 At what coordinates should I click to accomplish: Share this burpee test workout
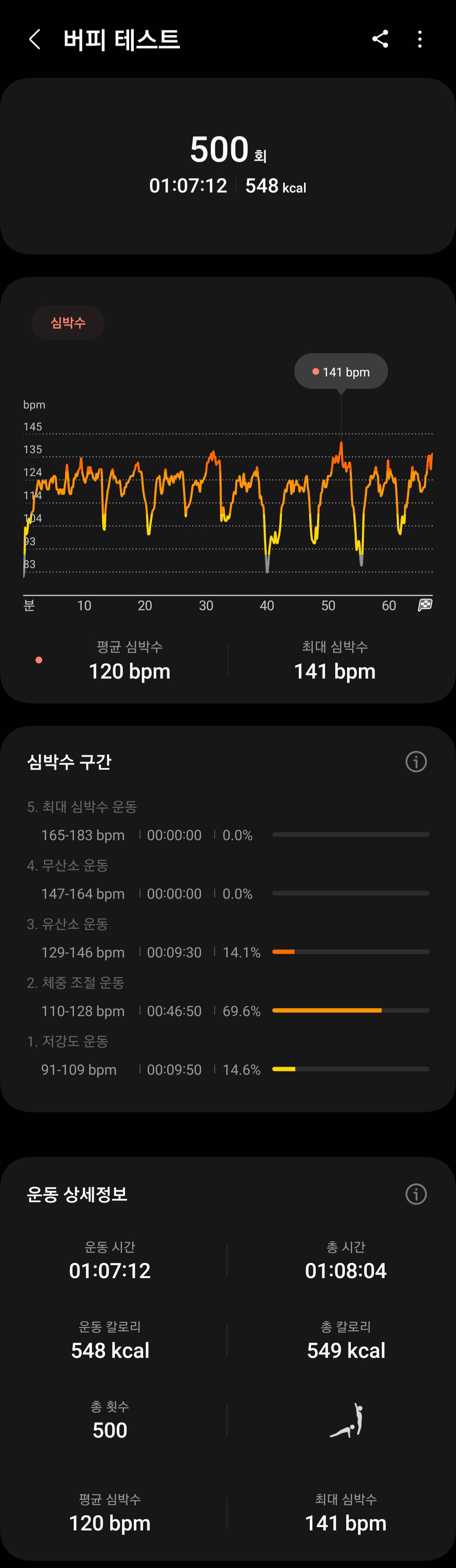(380, 39)
